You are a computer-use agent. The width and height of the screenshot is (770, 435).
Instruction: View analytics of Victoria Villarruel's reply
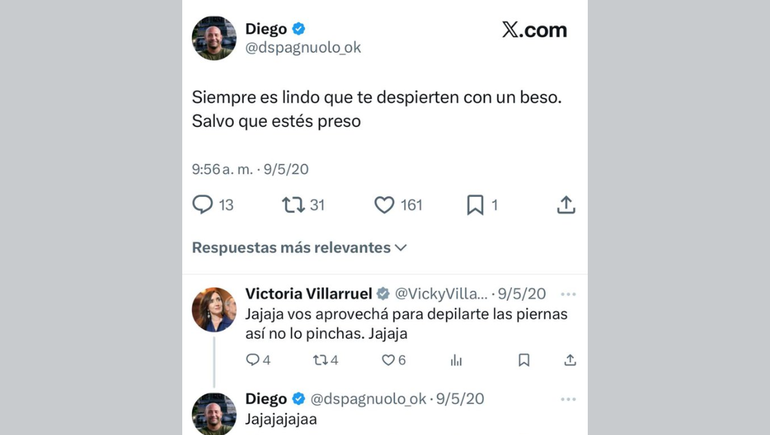(x=456, y=360)
